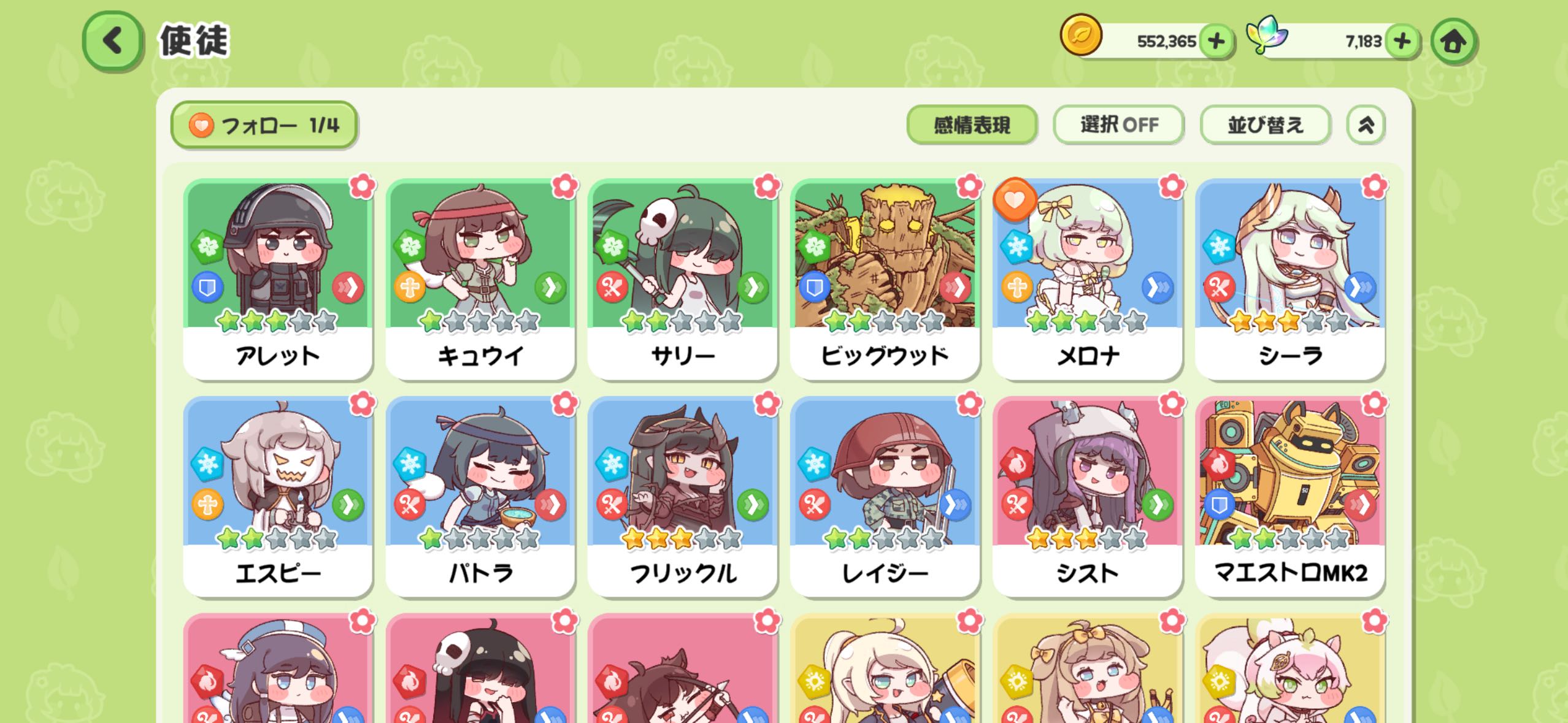Select the シーラ character card
Image resolution: width=1568 pixels, height=723 pixels.
pos(1290,279)
